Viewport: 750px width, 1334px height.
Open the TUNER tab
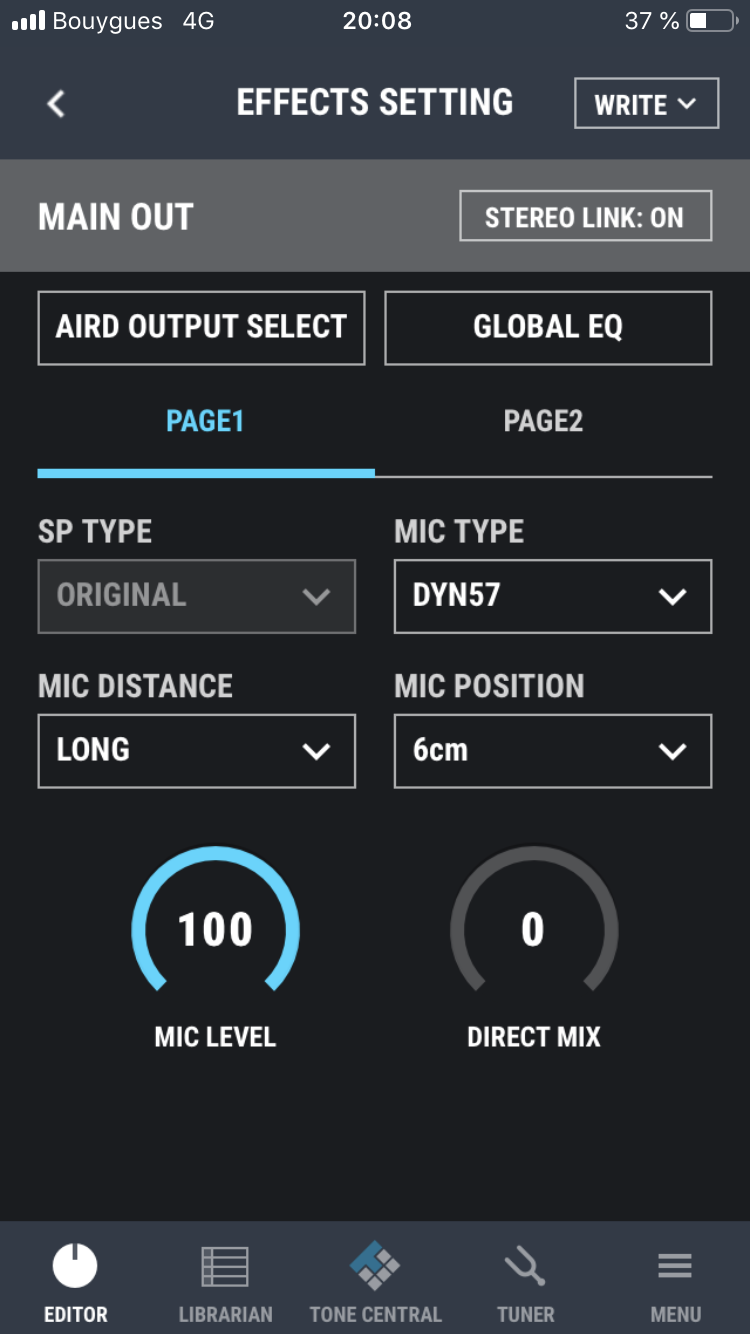tap(525, 1284)
